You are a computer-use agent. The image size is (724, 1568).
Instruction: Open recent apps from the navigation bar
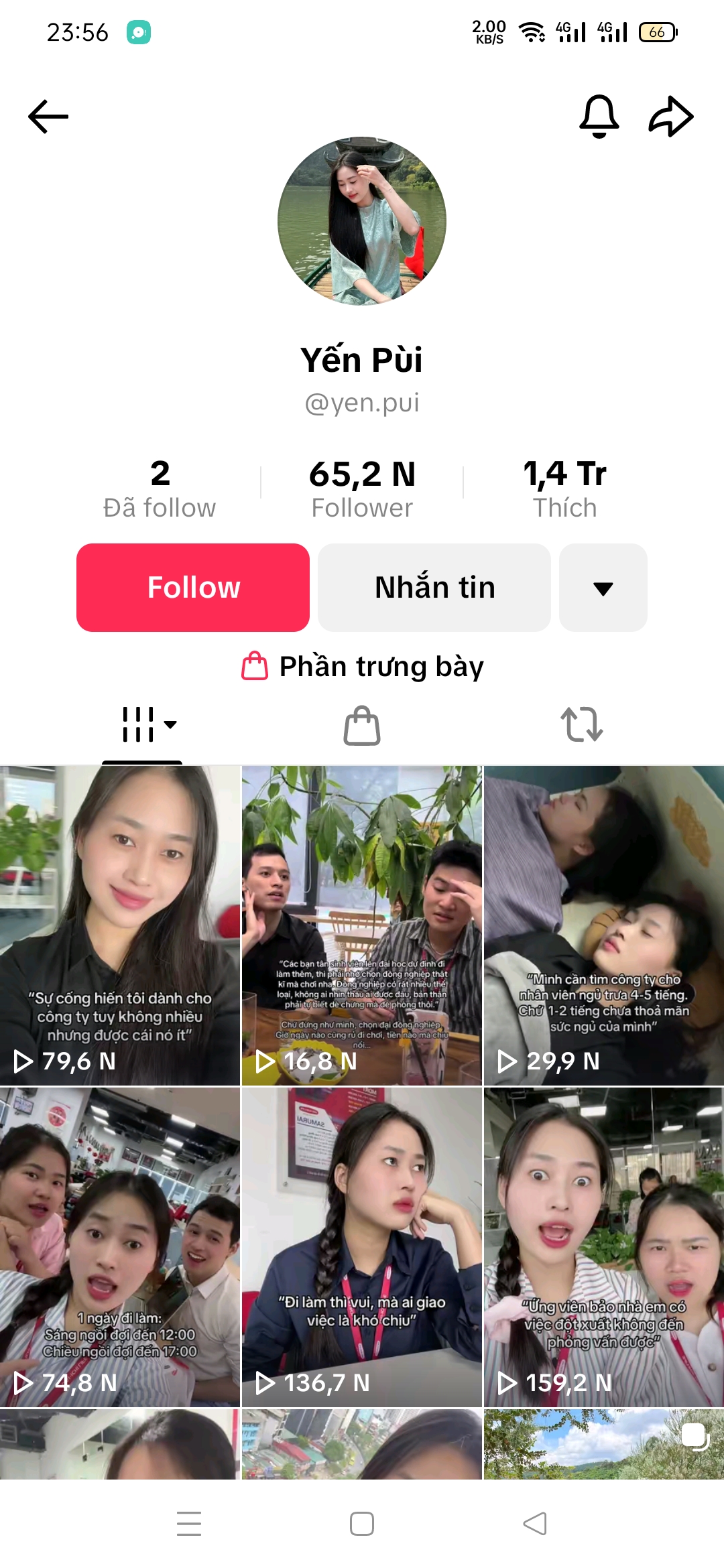pyautogui.click(x=189, y=1524)
